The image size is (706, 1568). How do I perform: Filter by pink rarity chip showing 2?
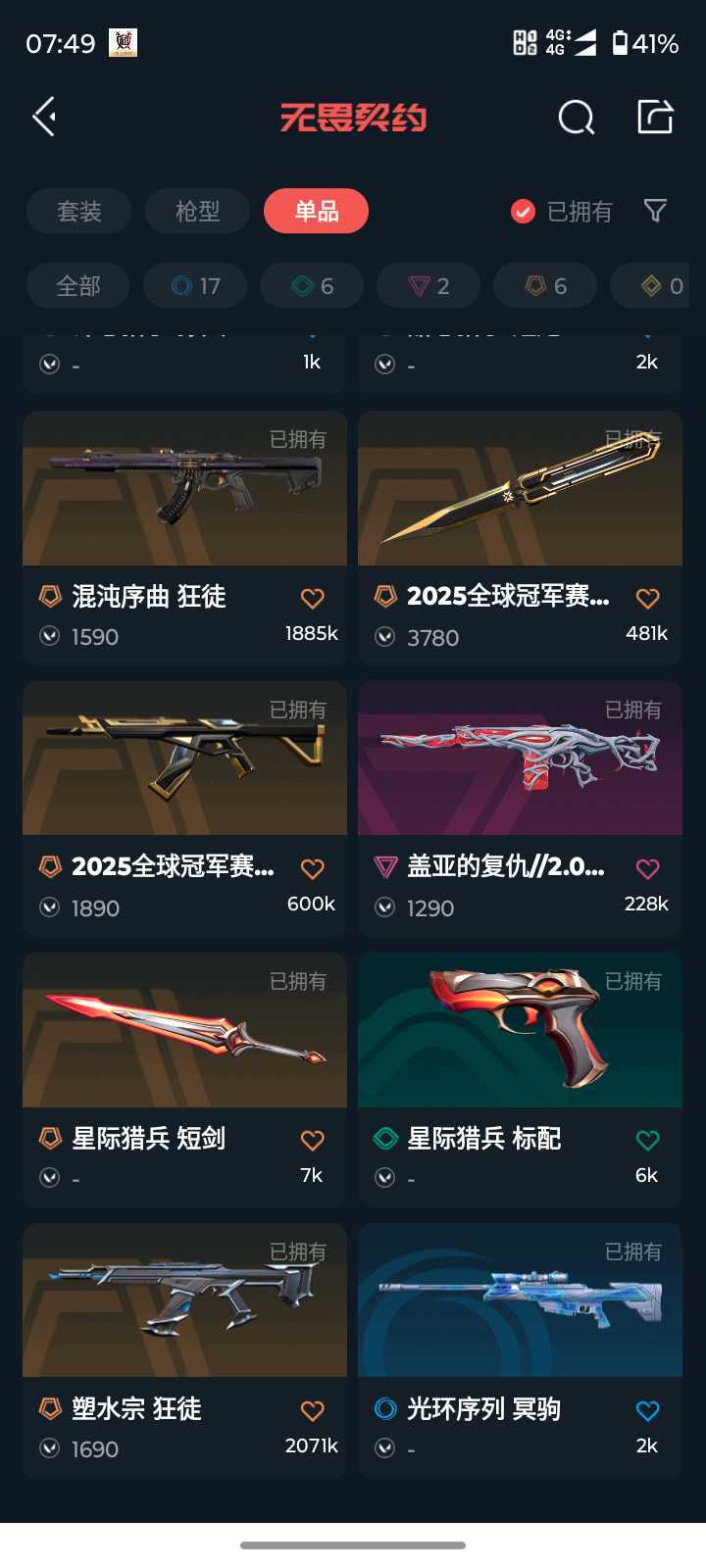tap(429, 286)
